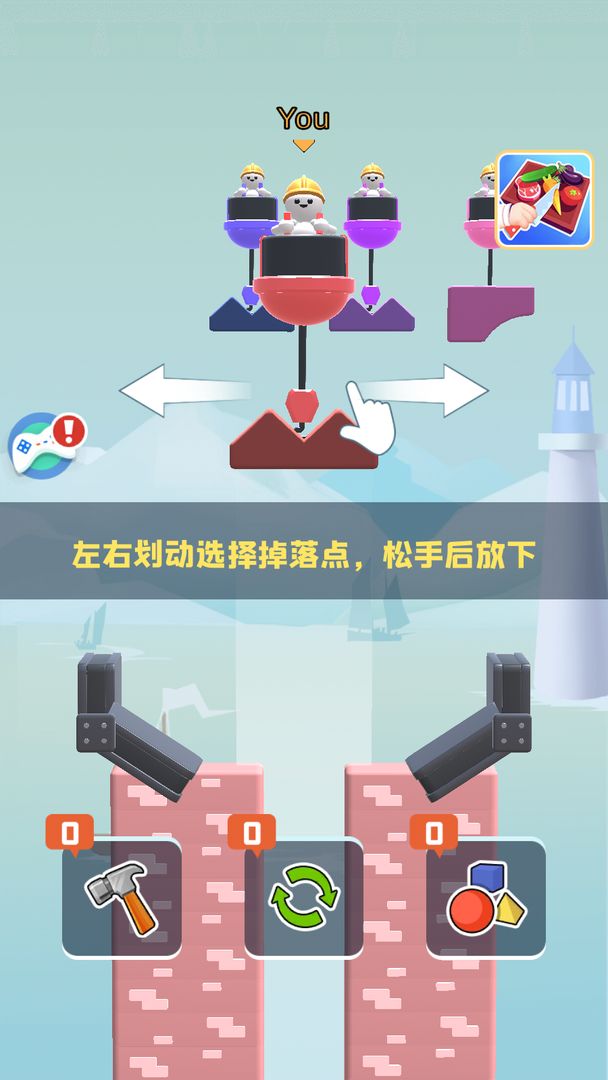
Task: Select the shapes power-up button
Action: coord(486,897)
